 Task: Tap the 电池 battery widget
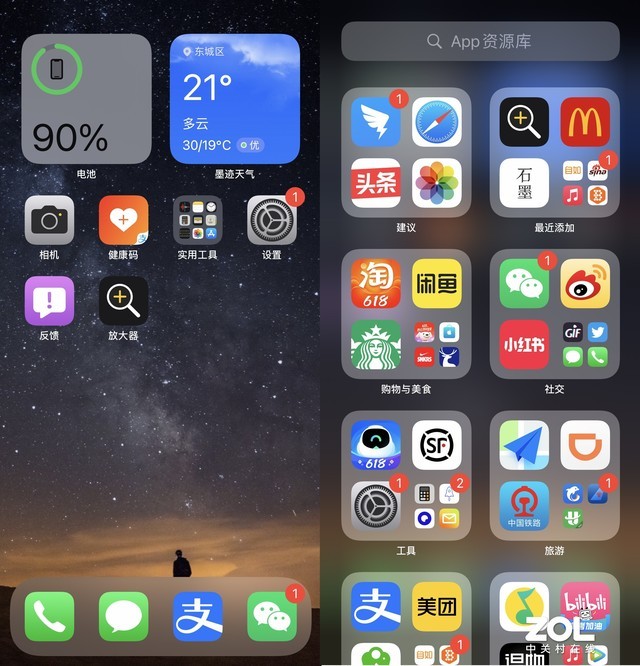point(86,99)
